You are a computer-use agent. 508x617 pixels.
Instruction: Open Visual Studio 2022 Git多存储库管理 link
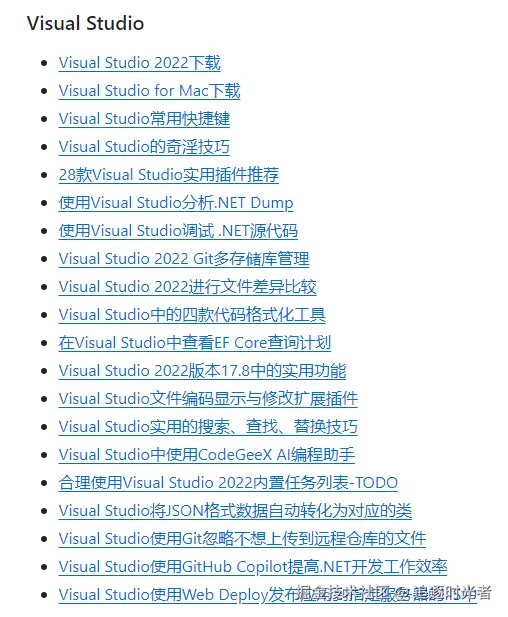tap(184, 259)
